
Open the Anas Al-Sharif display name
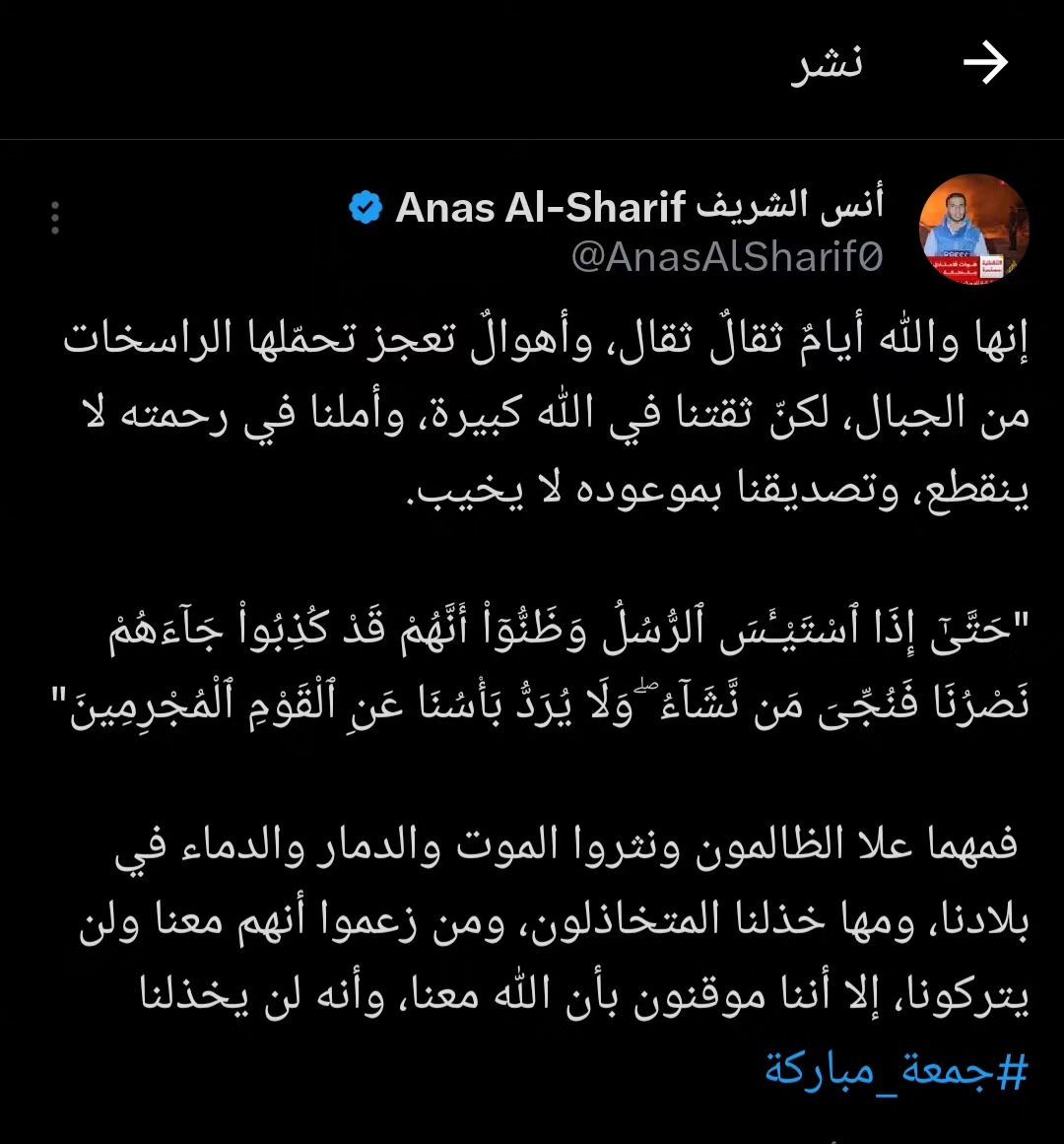point(638,207)
